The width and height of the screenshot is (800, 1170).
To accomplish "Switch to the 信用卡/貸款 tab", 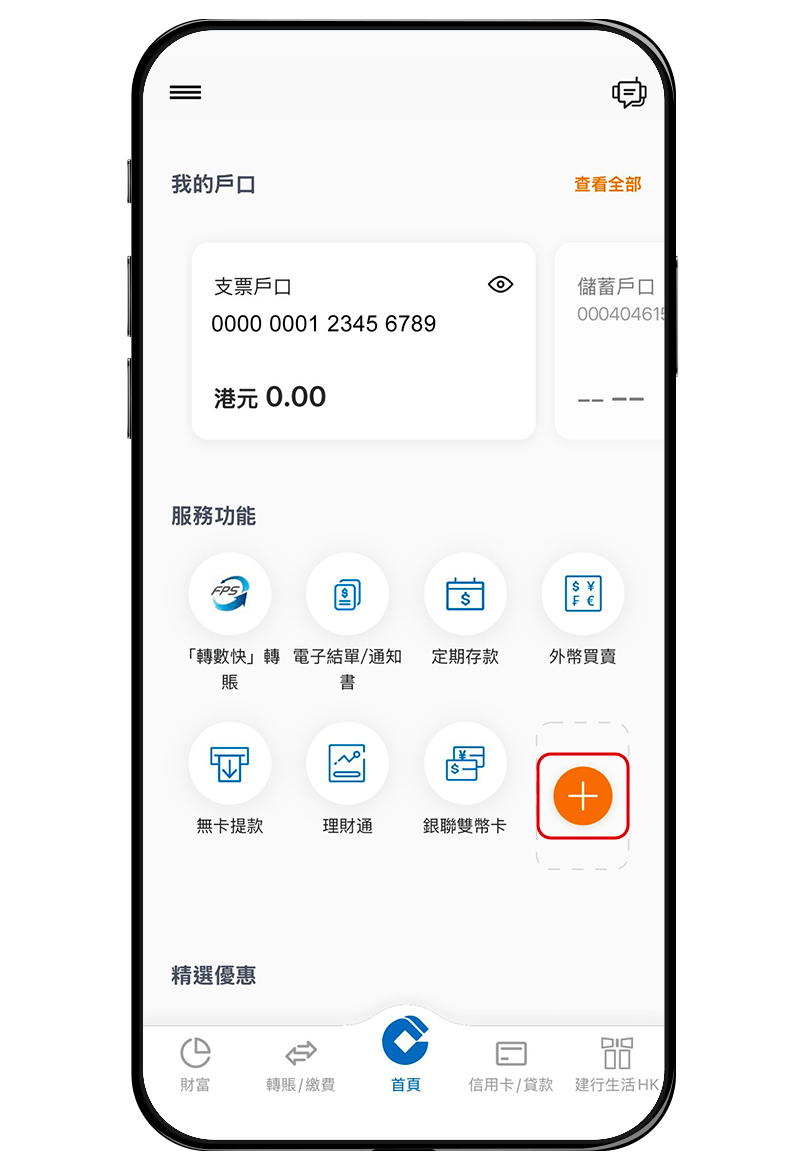I will (511, 1064).
